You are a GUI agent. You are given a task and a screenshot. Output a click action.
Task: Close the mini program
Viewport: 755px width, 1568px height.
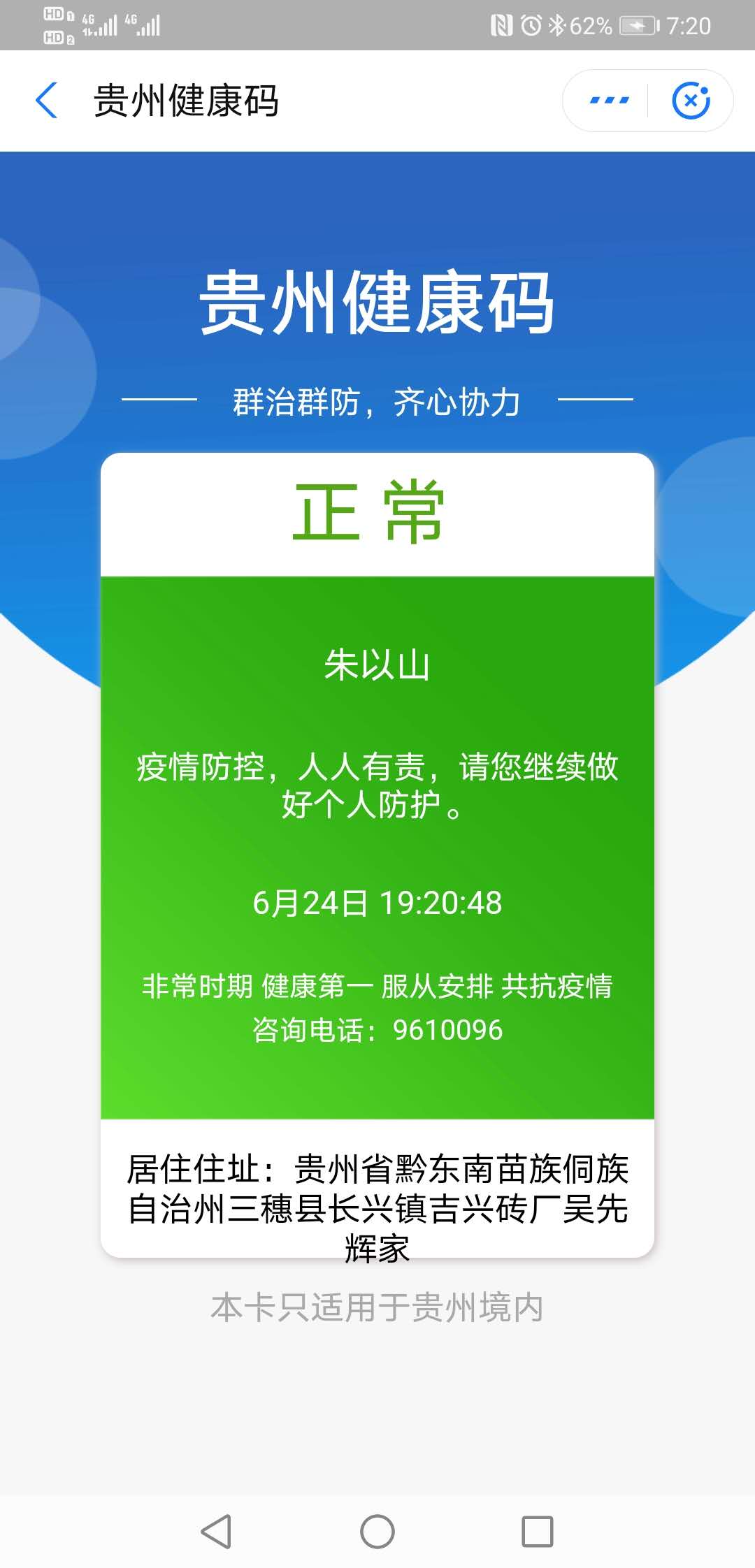(x=691, y=101)
